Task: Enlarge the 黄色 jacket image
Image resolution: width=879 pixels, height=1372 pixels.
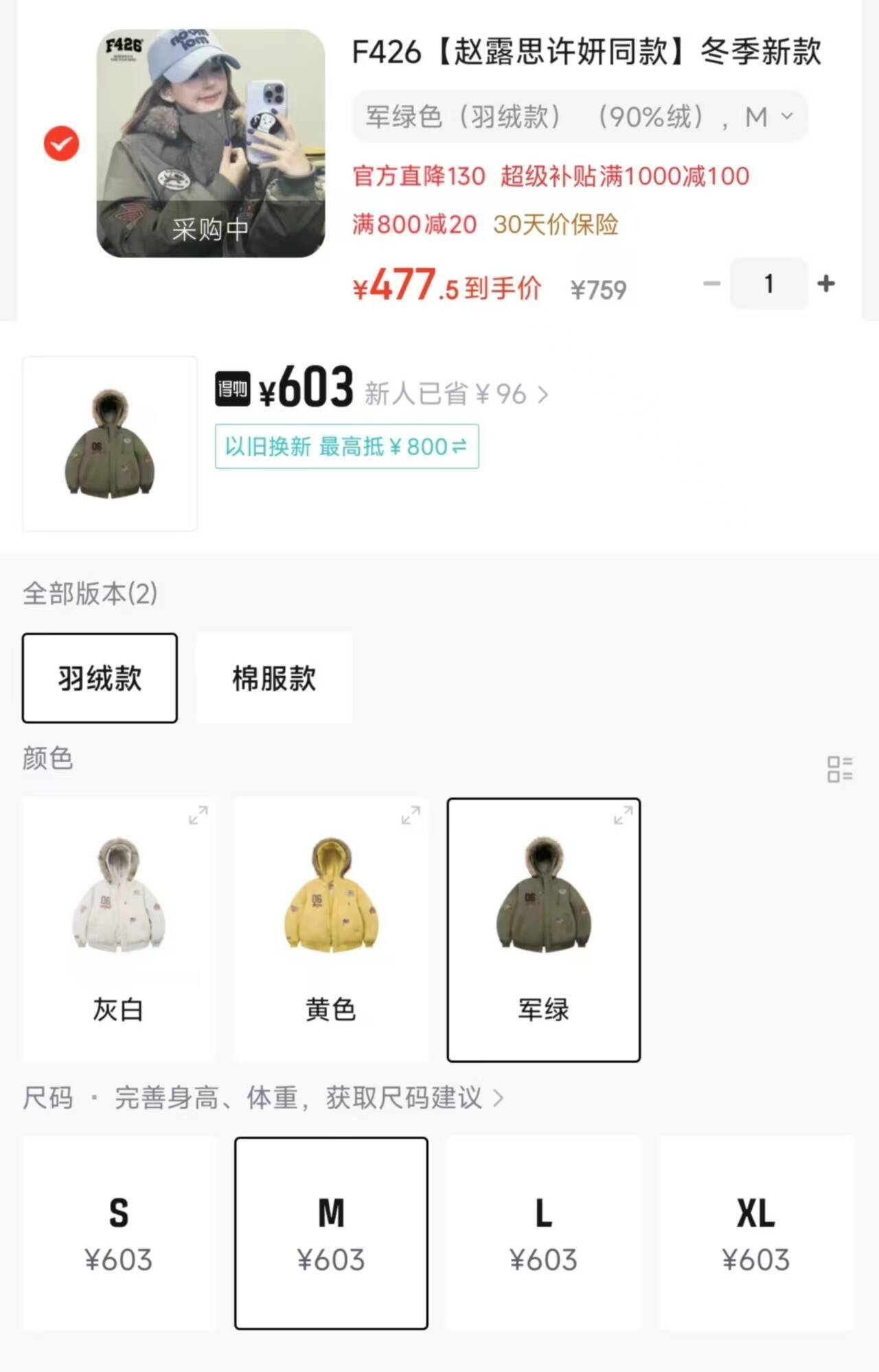Action: click(410, 815)
